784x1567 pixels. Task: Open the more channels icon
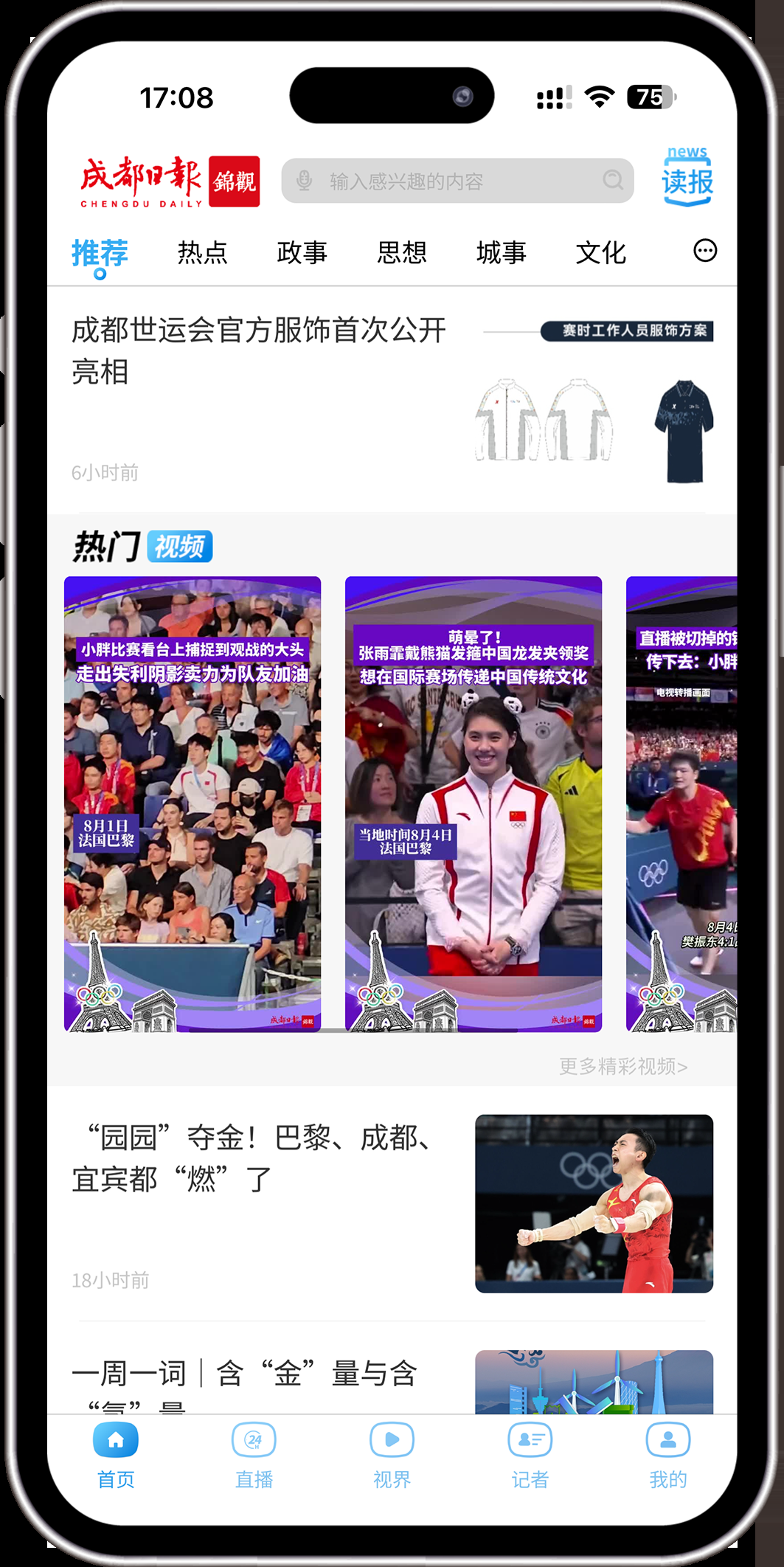(705, 251)
